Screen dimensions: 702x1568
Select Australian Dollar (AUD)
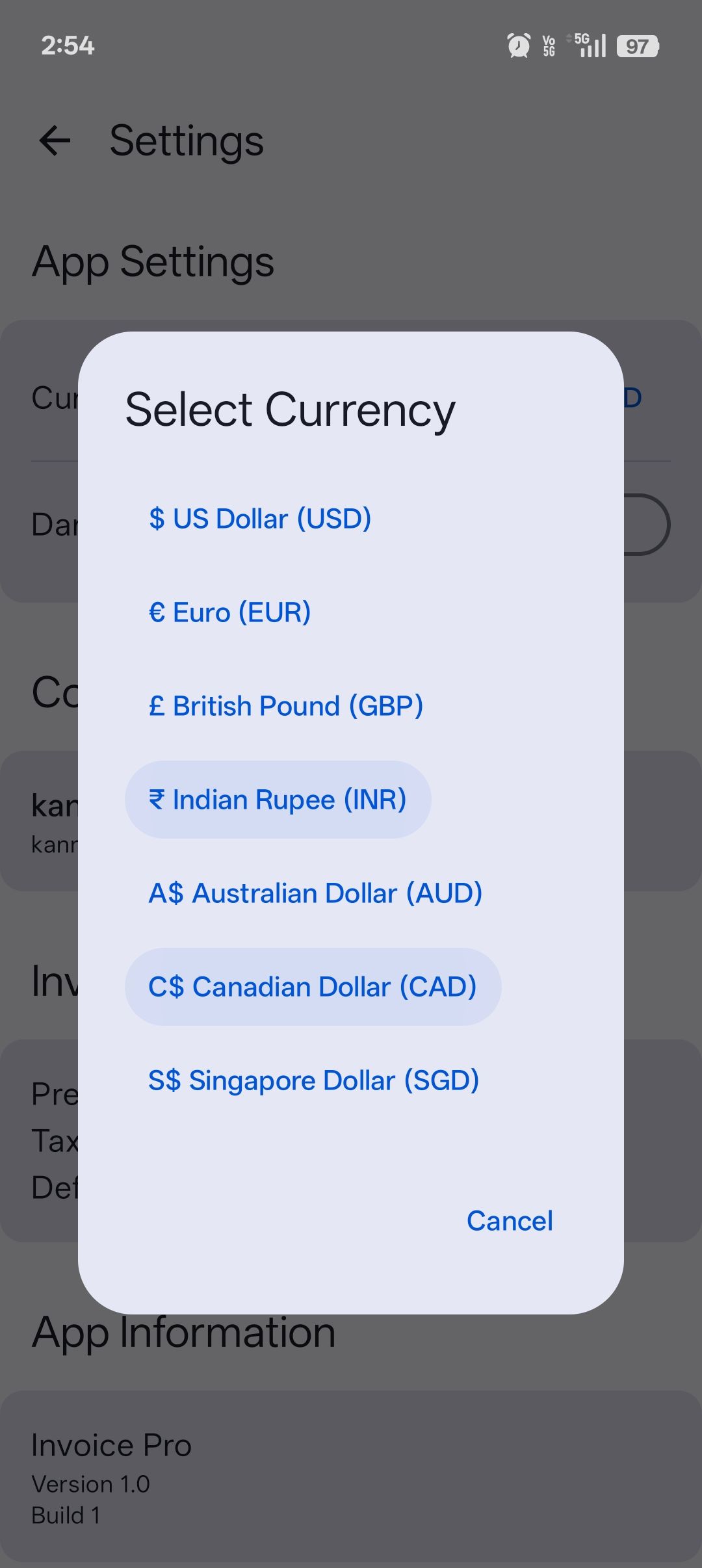click(315, 893)
